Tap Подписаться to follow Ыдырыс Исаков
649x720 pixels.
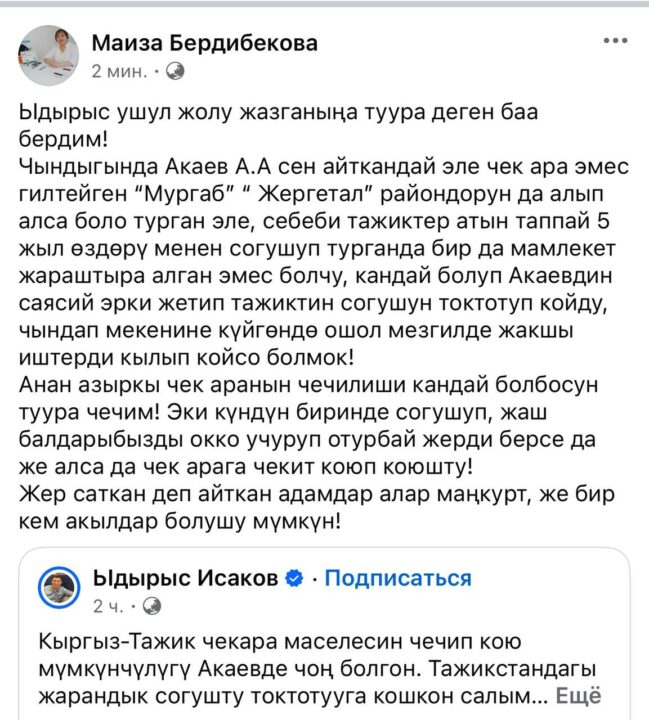pyautogui.click(x=398, y=578)
